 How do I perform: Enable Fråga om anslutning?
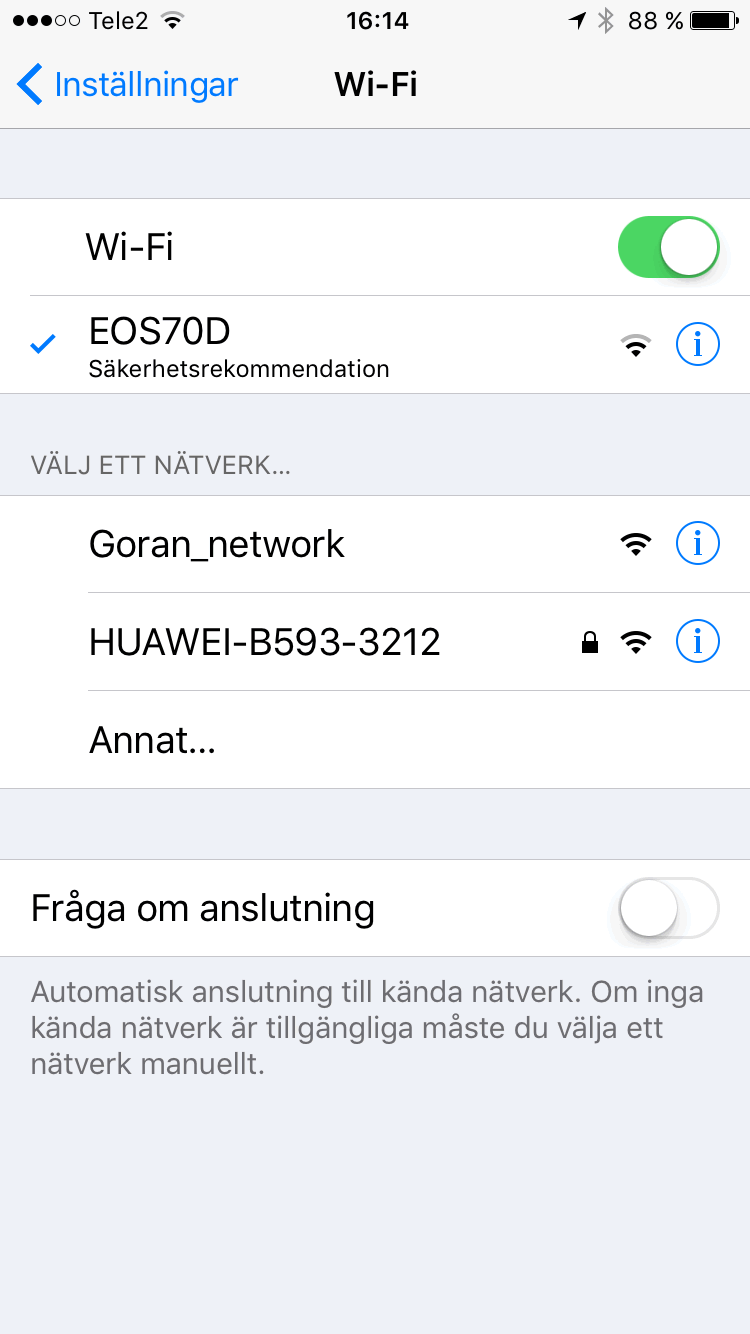coord(668,908)
